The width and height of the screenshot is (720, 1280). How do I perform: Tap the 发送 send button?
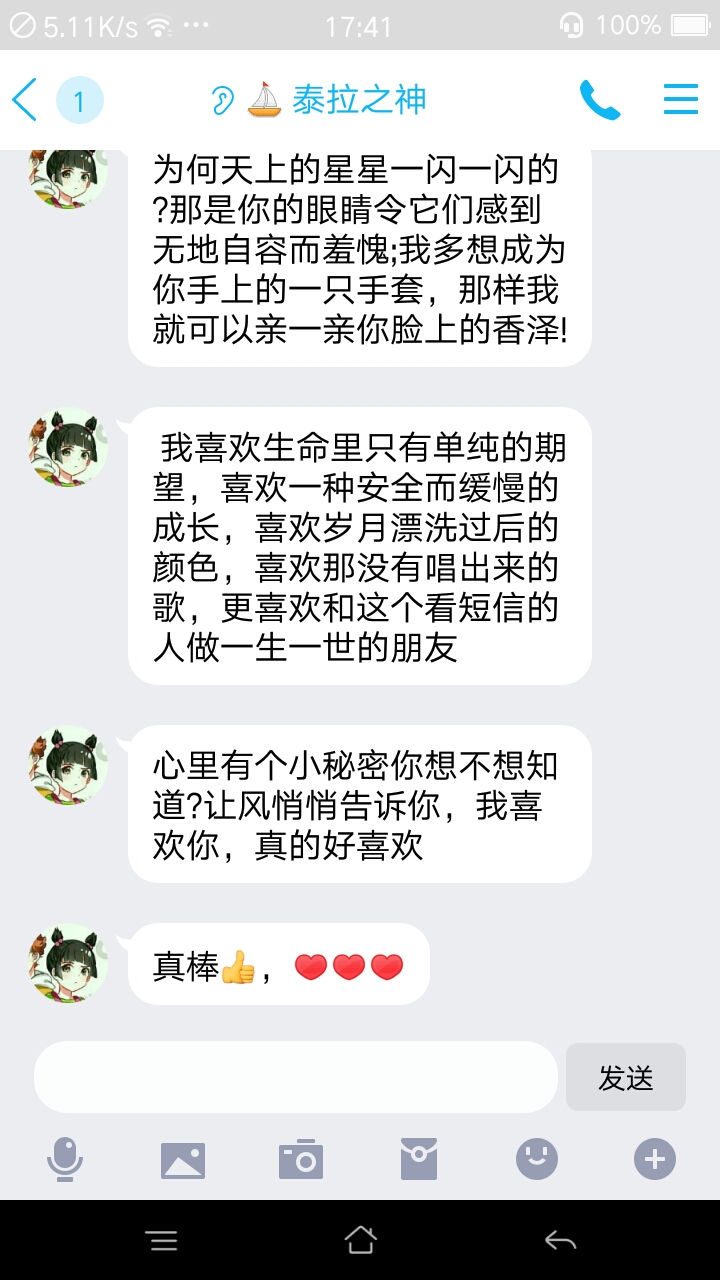coord(626,1077)
